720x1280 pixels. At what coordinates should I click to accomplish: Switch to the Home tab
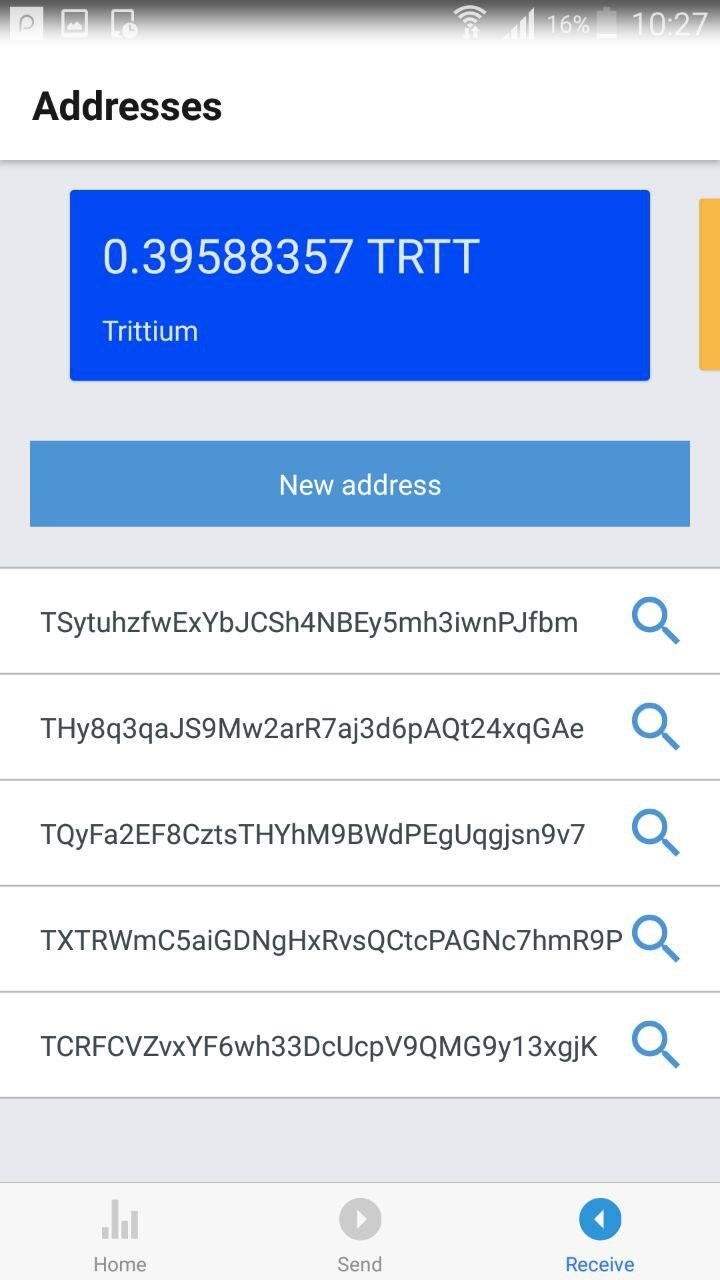[x=120, y=1232]
